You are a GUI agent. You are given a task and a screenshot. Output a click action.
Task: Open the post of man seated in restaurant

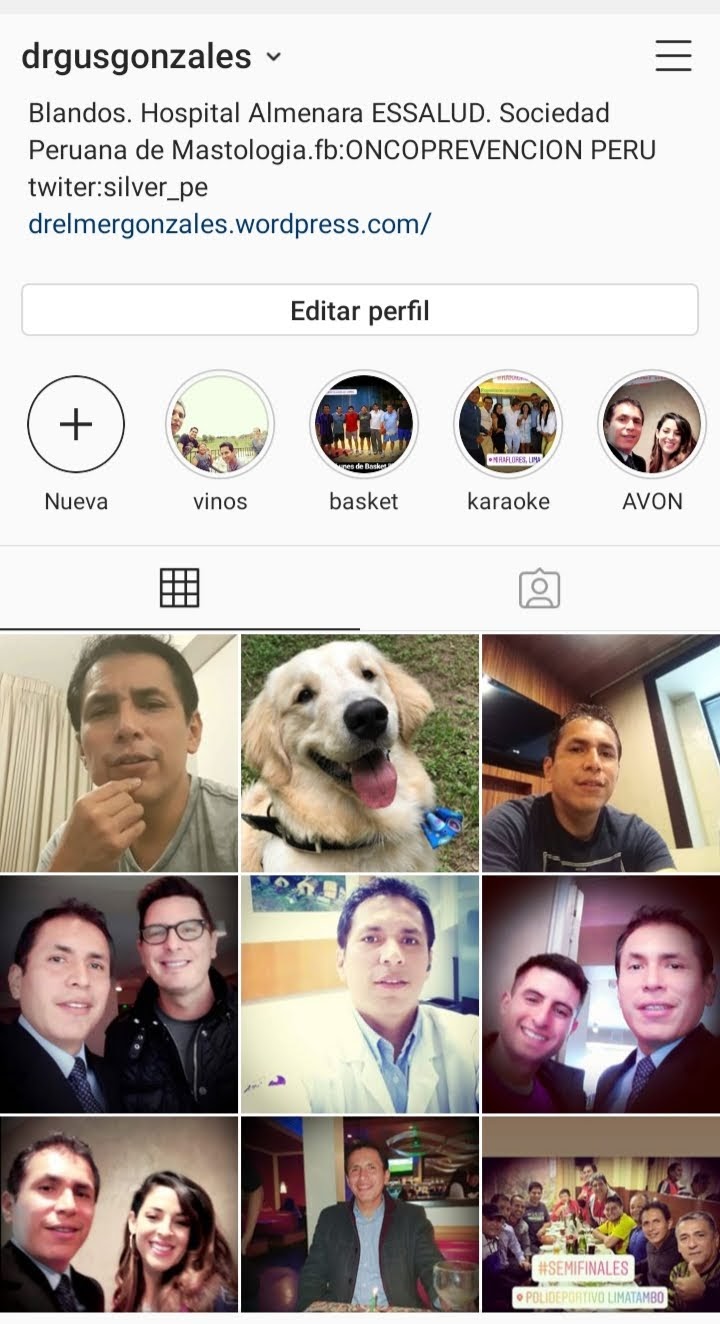tap(360, 1214)
